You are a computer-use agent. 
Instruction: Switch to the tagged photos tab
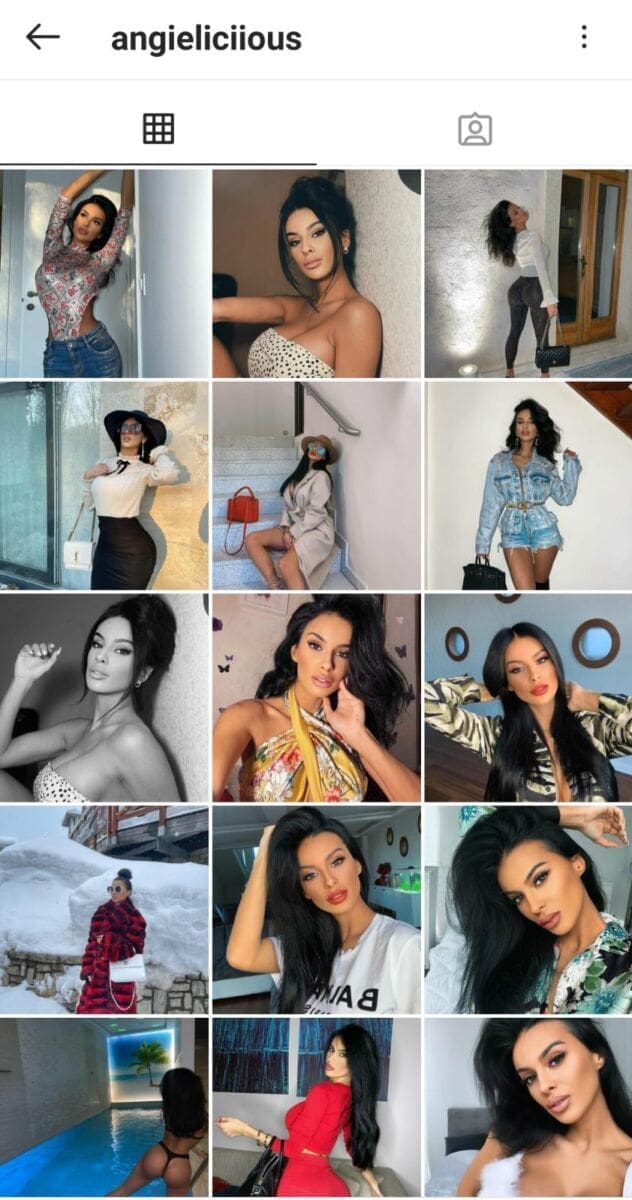tap(474, 129)
